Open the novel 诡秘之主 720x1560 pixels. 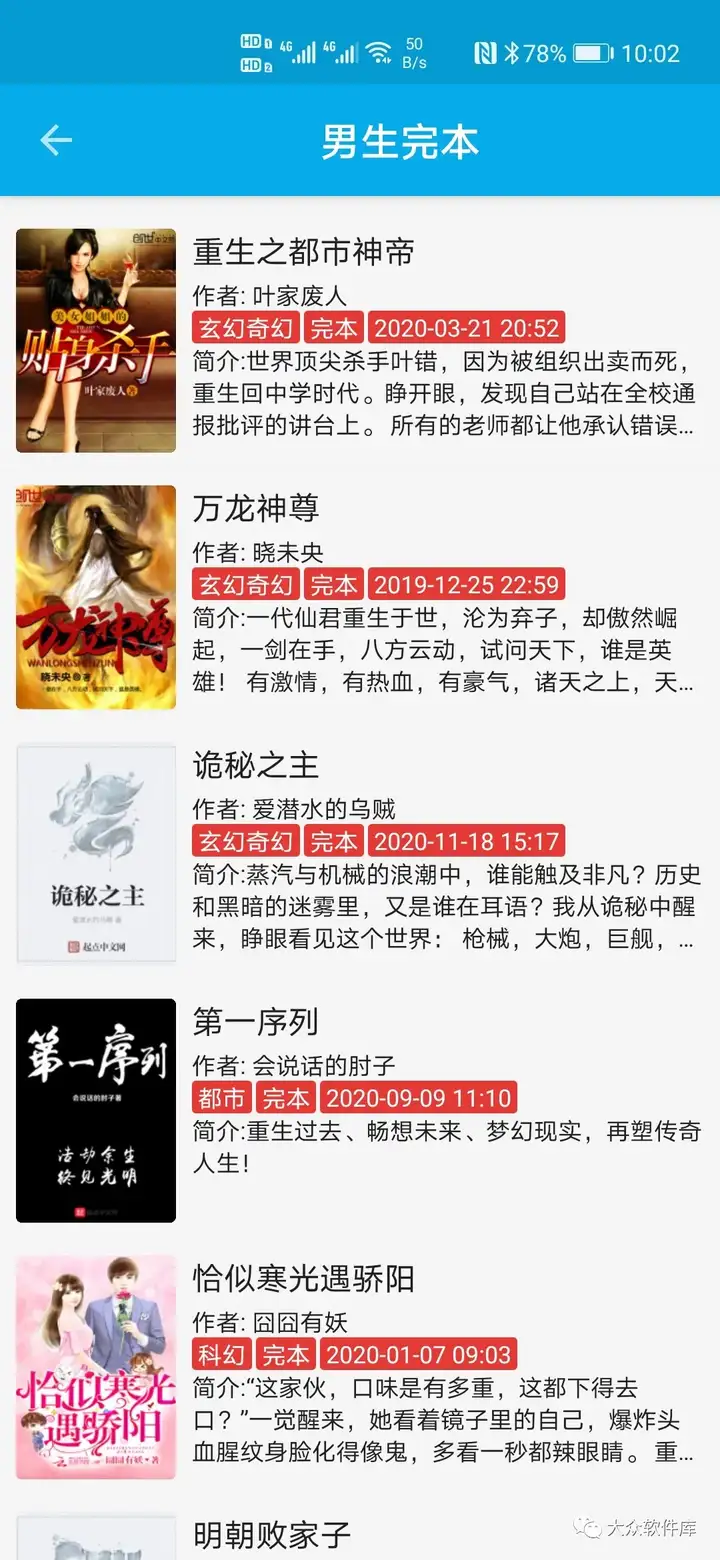tap(360, 854)
